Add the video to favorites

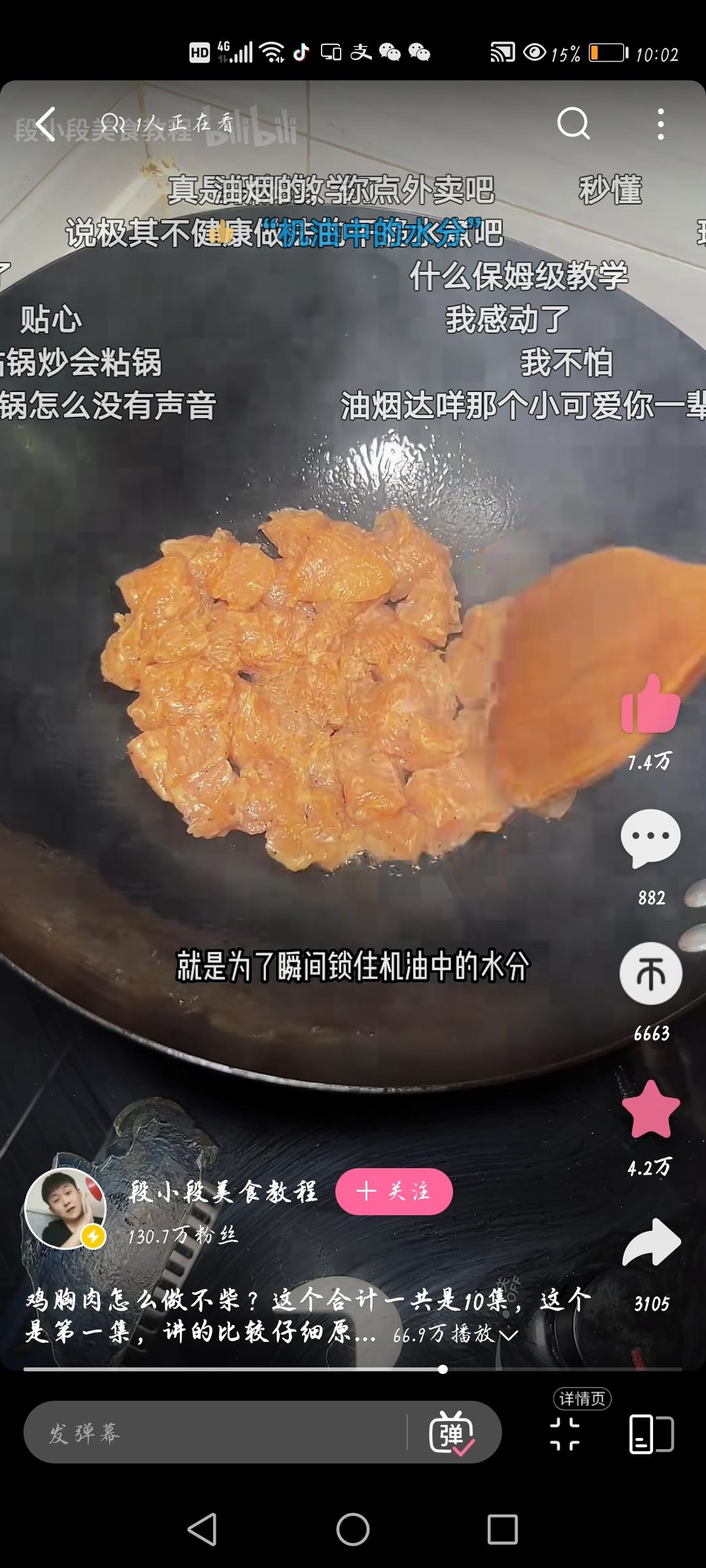[x=650, y=1109]
